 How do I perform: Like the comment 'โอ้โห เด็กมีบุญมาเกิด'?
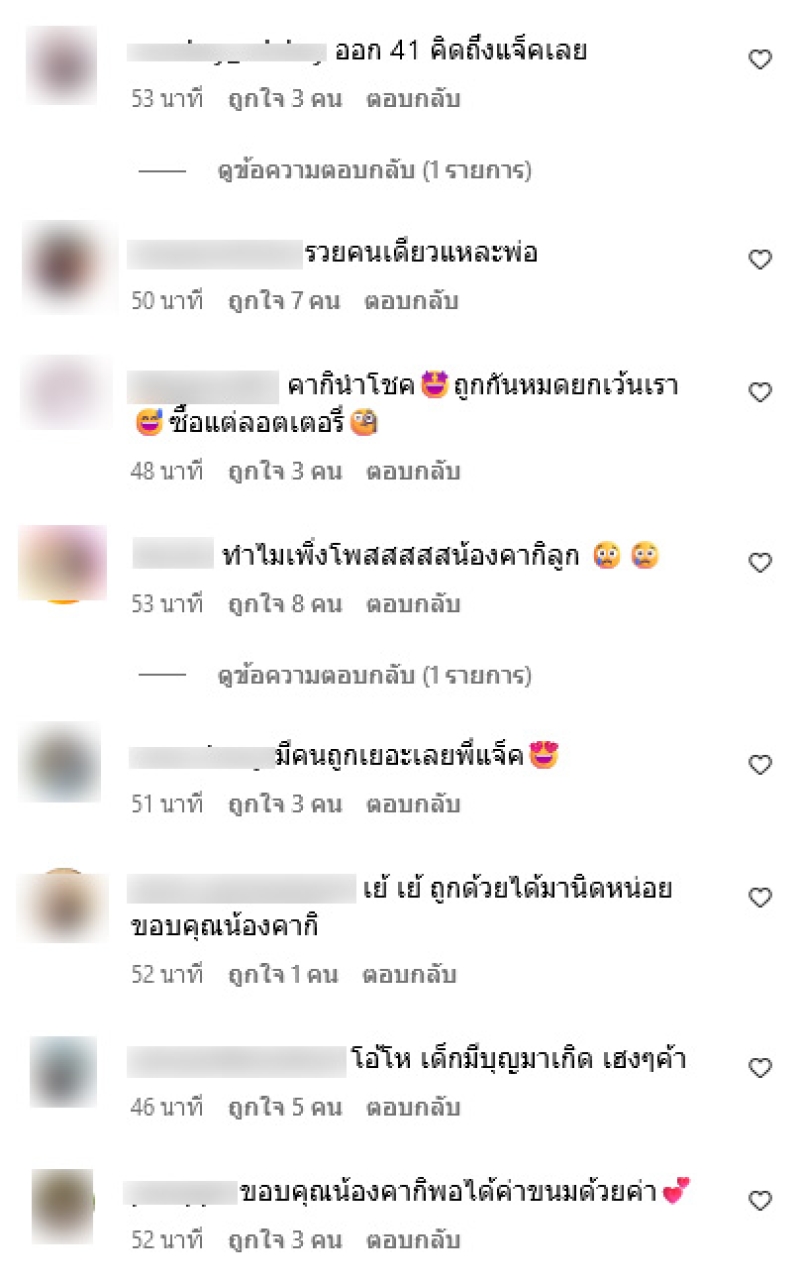(760, 1068)
